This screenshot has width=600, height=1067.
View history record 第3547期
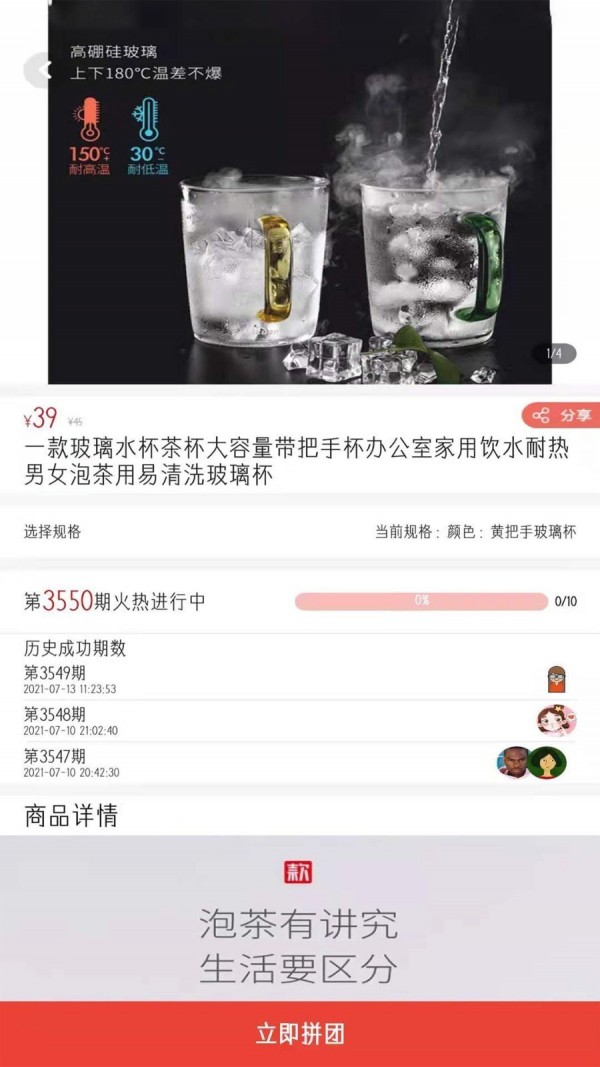(x=300, y=762)
